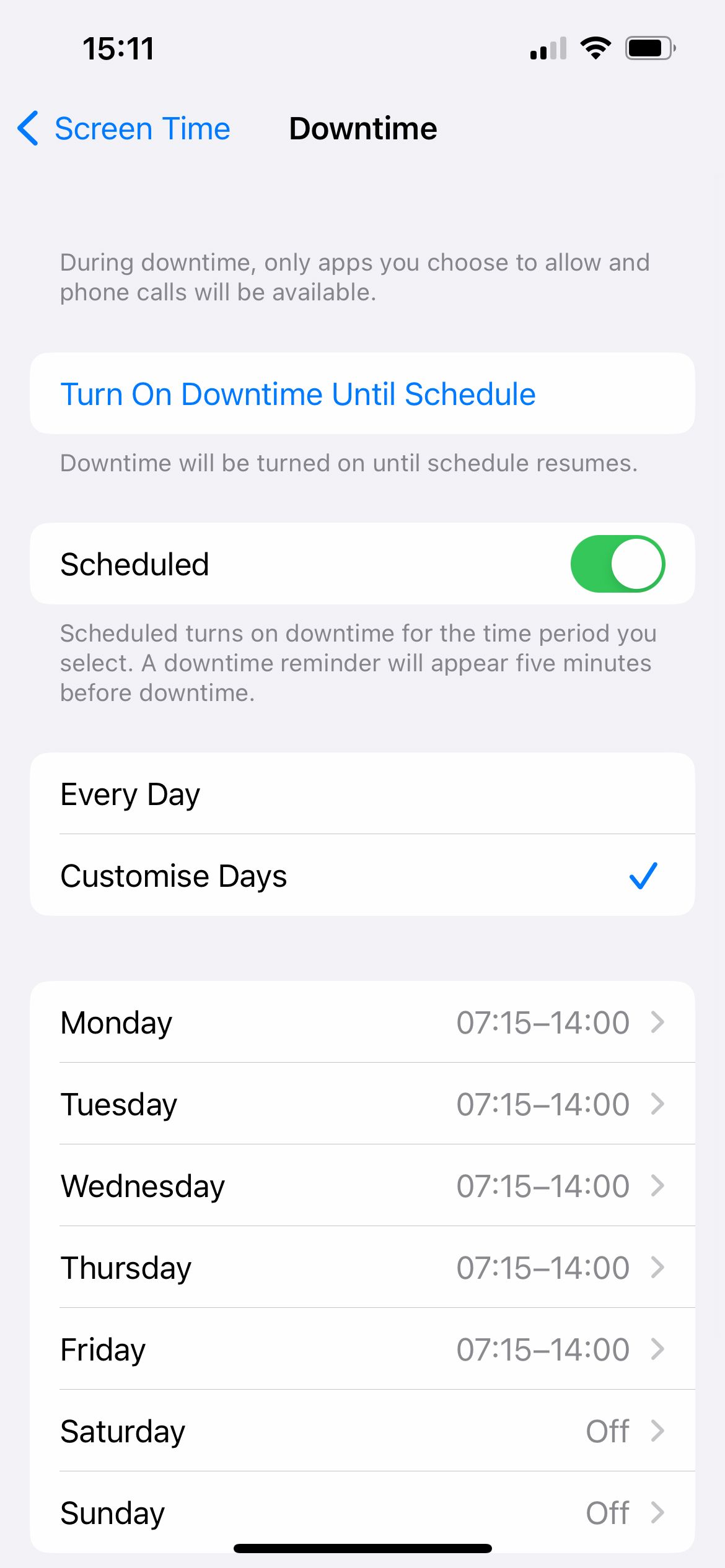
Task: Open Friday's schedule details
Action: point(362,1349)
